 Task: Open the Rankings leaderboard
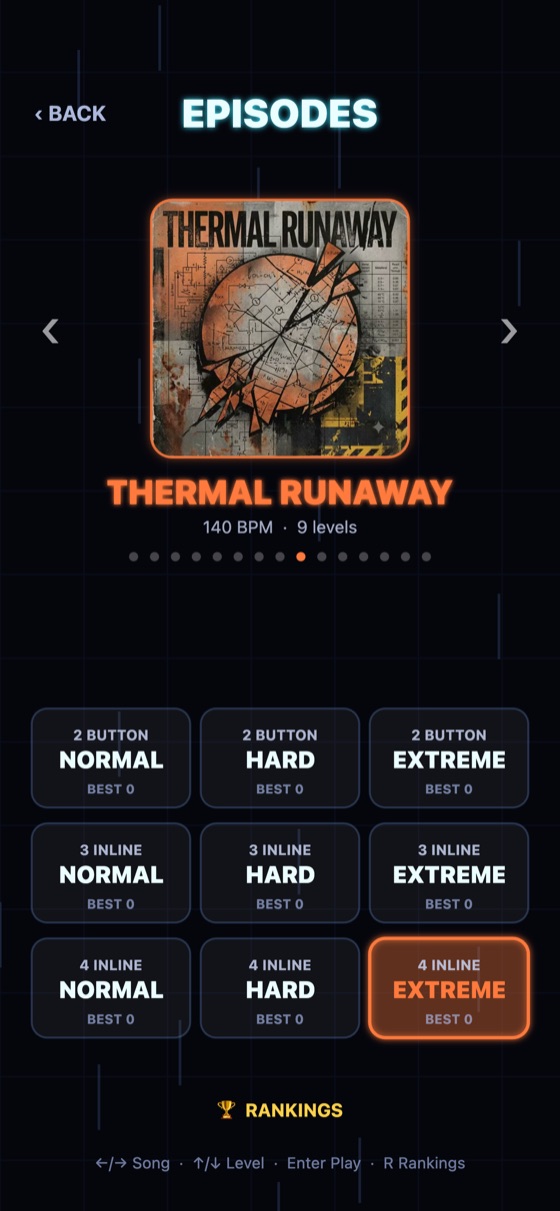pyautogui.click(x=280, y=1110)
